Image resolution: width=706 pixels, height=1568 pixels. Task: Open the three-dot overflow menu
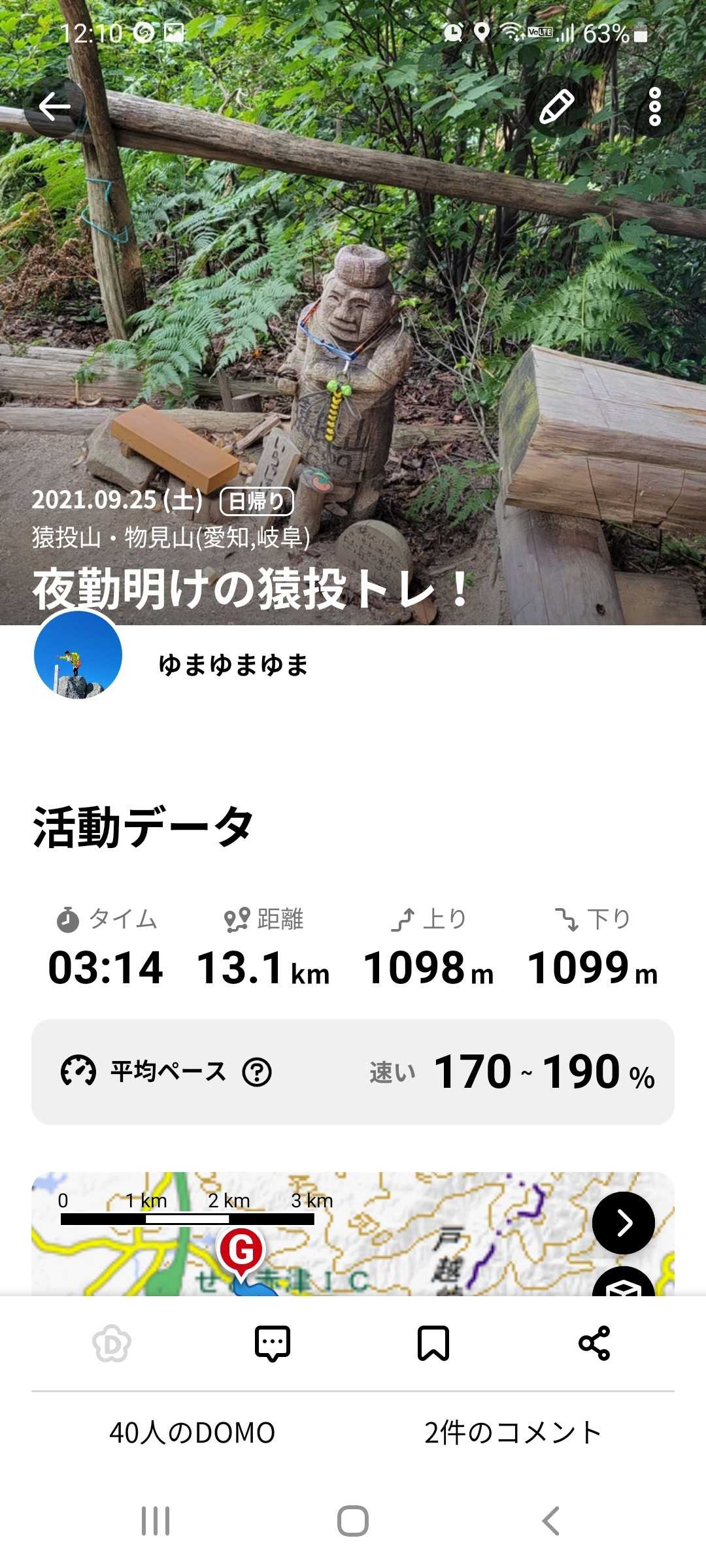click(x=654, y=106)
